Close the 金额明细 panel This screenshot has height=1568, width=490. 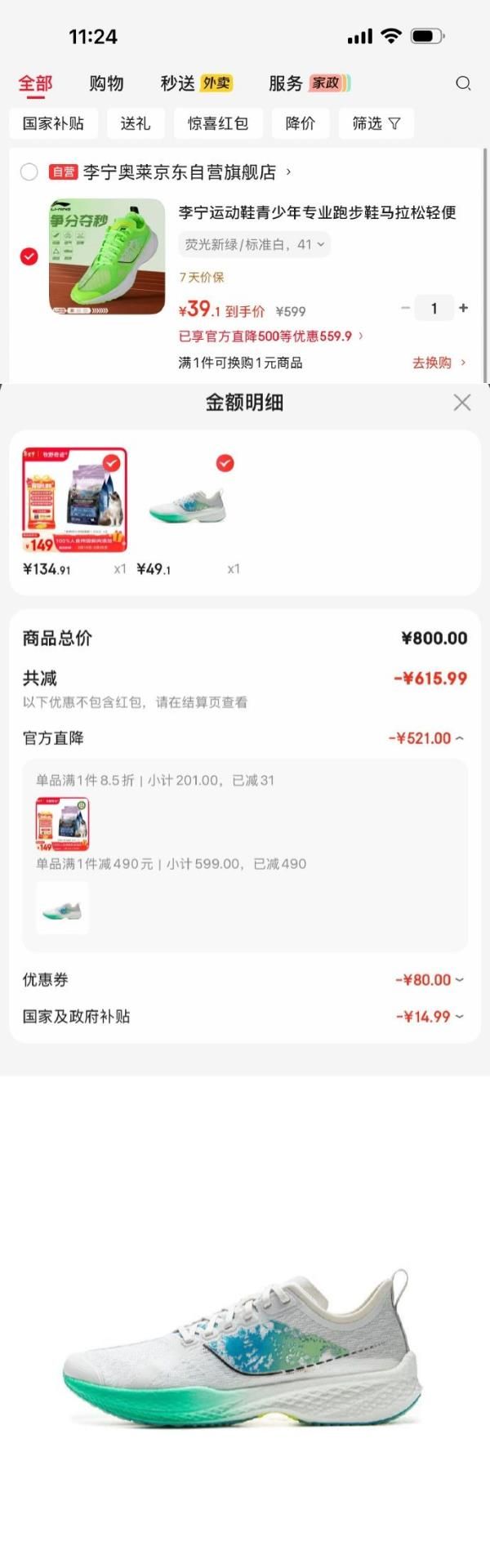462,403
